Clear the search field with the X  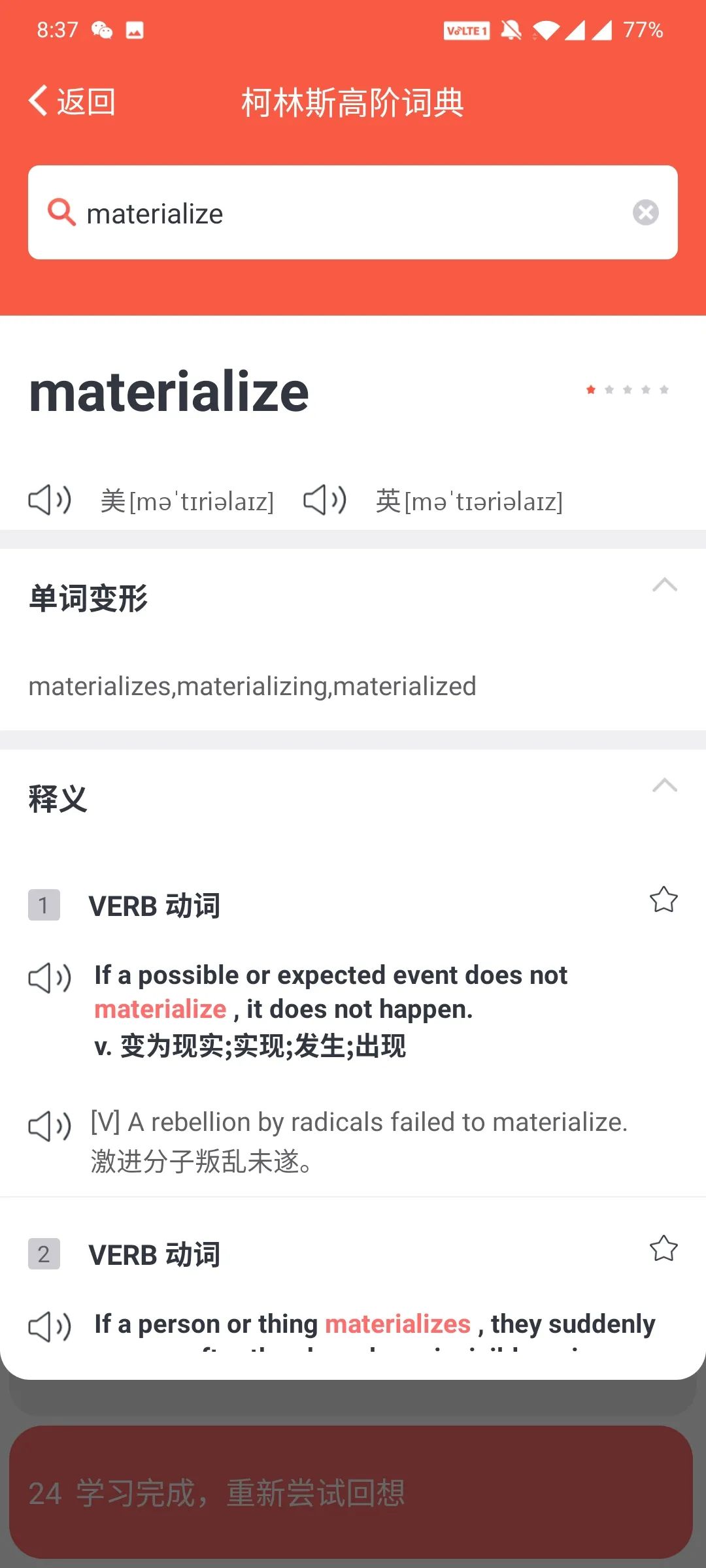[646, 212]
